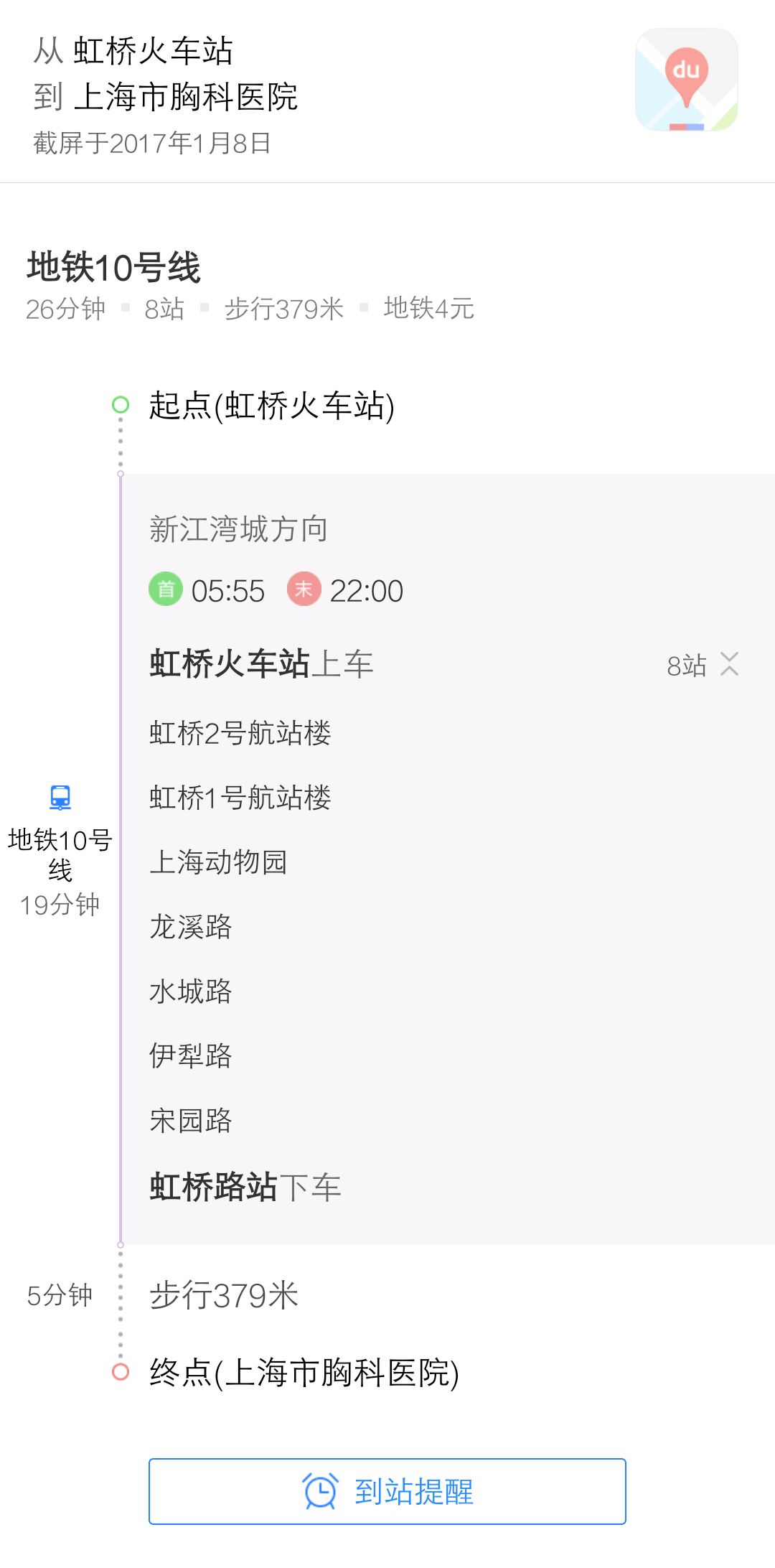Collapse the 8站 station list
775x1568 pixels.
point(728,664)
